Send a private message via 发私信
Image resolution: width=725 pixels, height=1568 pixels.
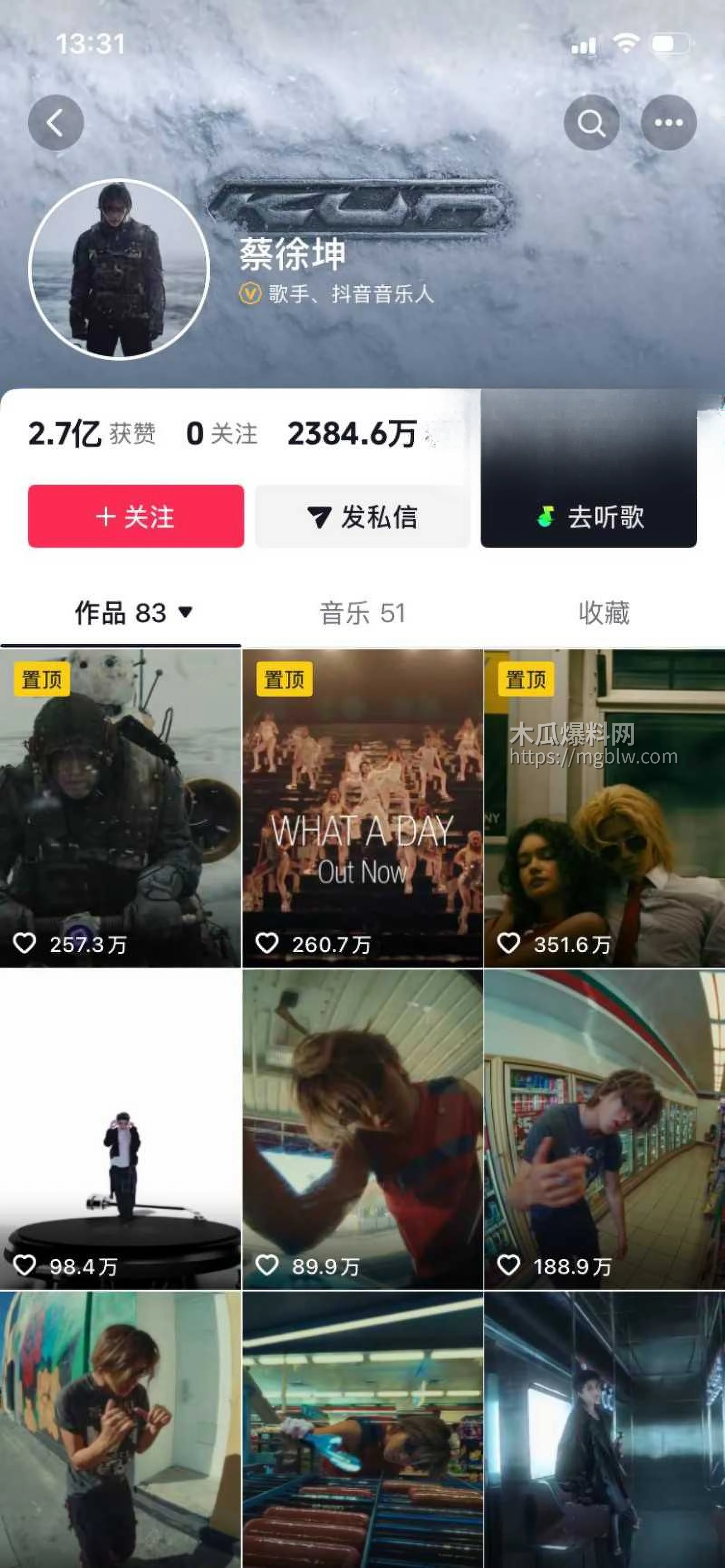363,516
